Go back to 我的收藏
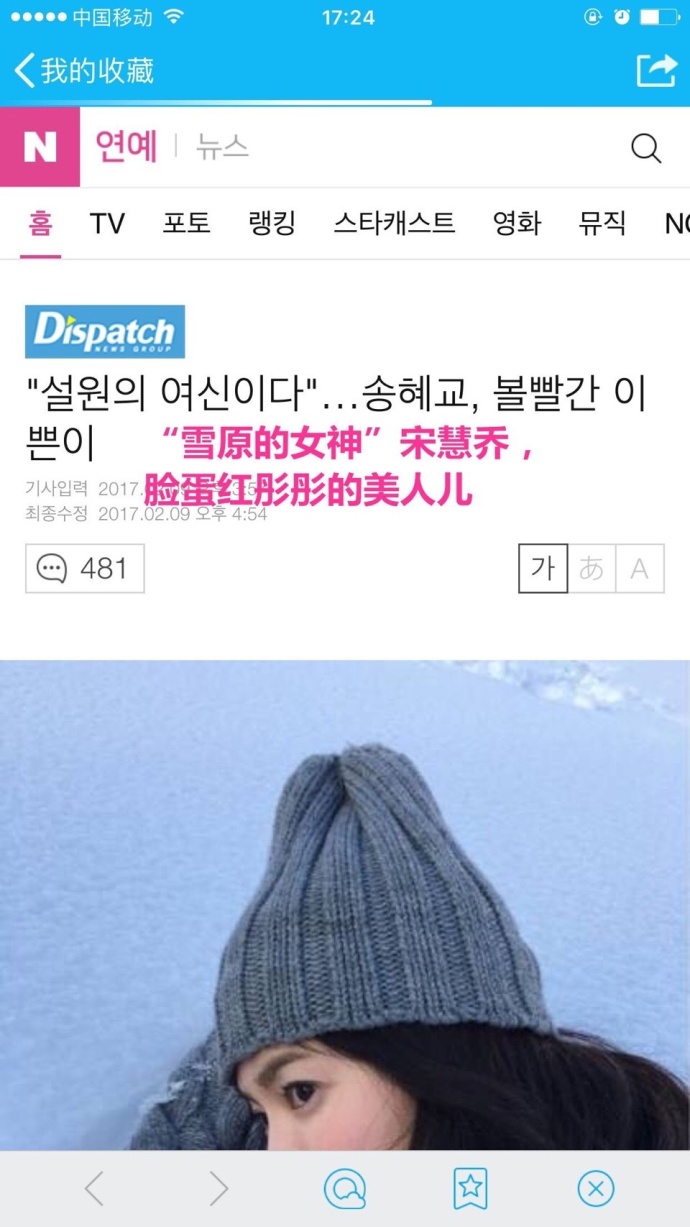Screen dimensions: 690x1227 click(x=84, y=71)
